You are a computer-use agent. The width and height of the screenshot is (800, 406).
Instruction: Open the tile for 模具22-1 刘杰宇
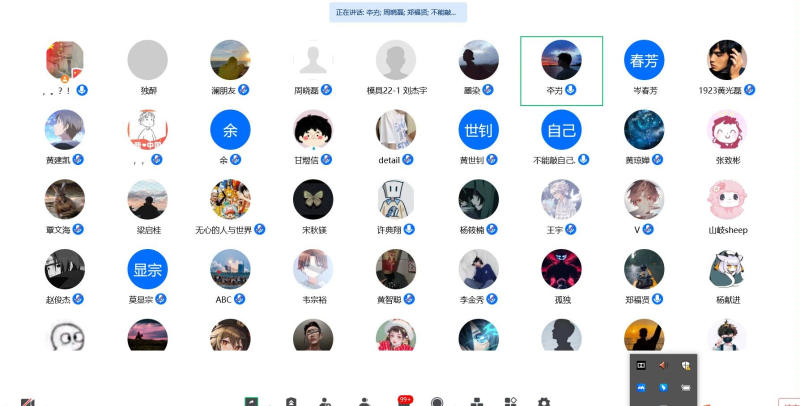click(396, 62)
